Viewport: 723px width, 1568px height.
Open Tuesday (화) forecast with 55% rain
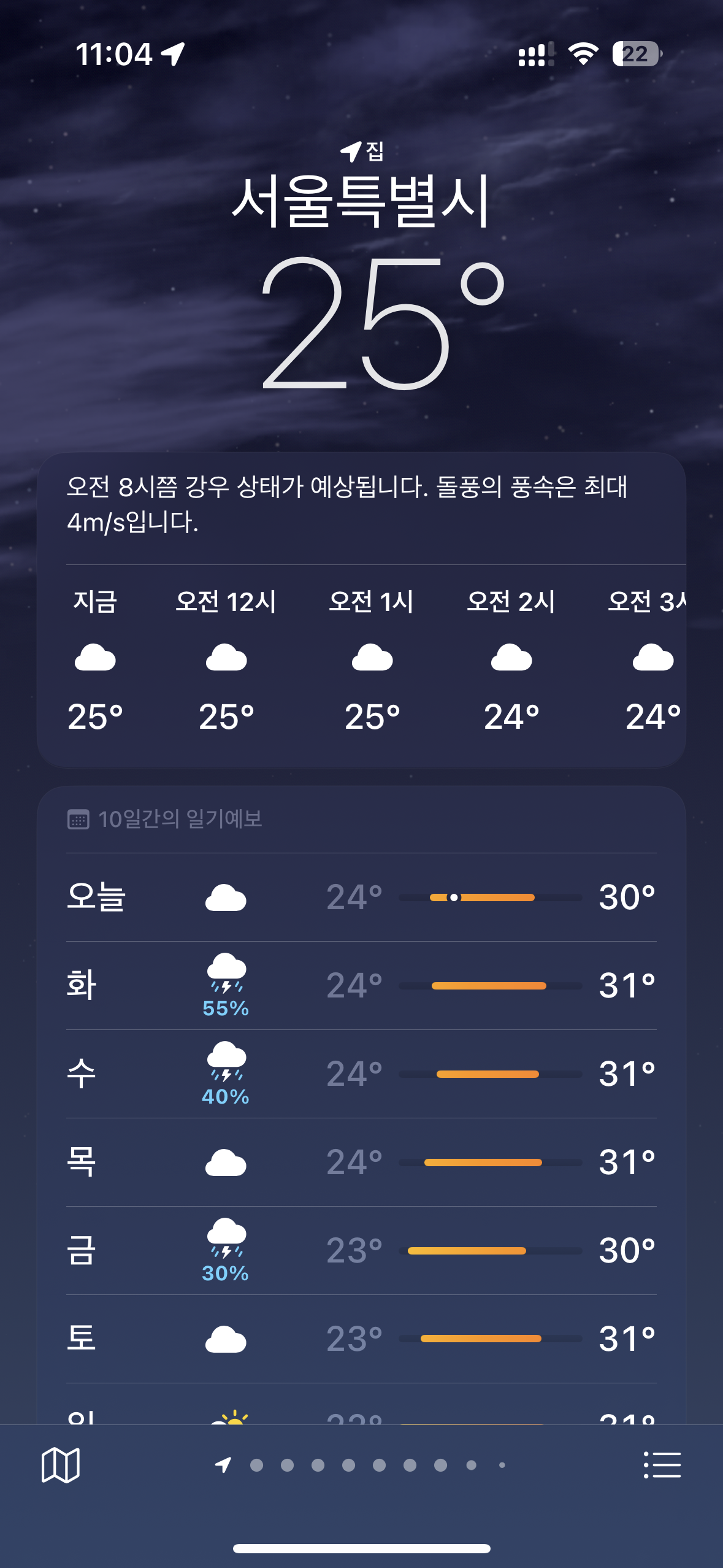click(x=361, y=986)
